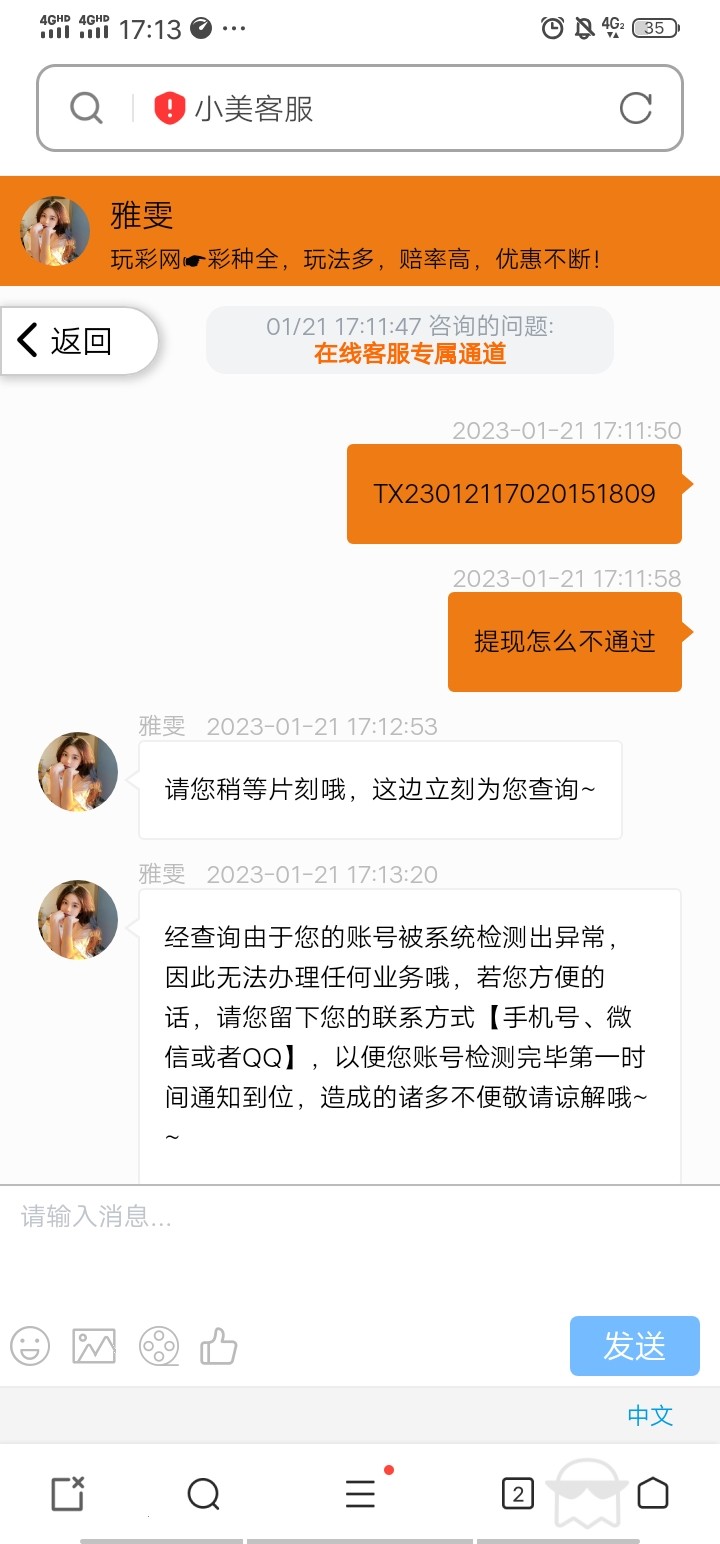Open the emoji picker in chat
The height and width of the screenshot is (1544, 720).
coord(30,1346)
